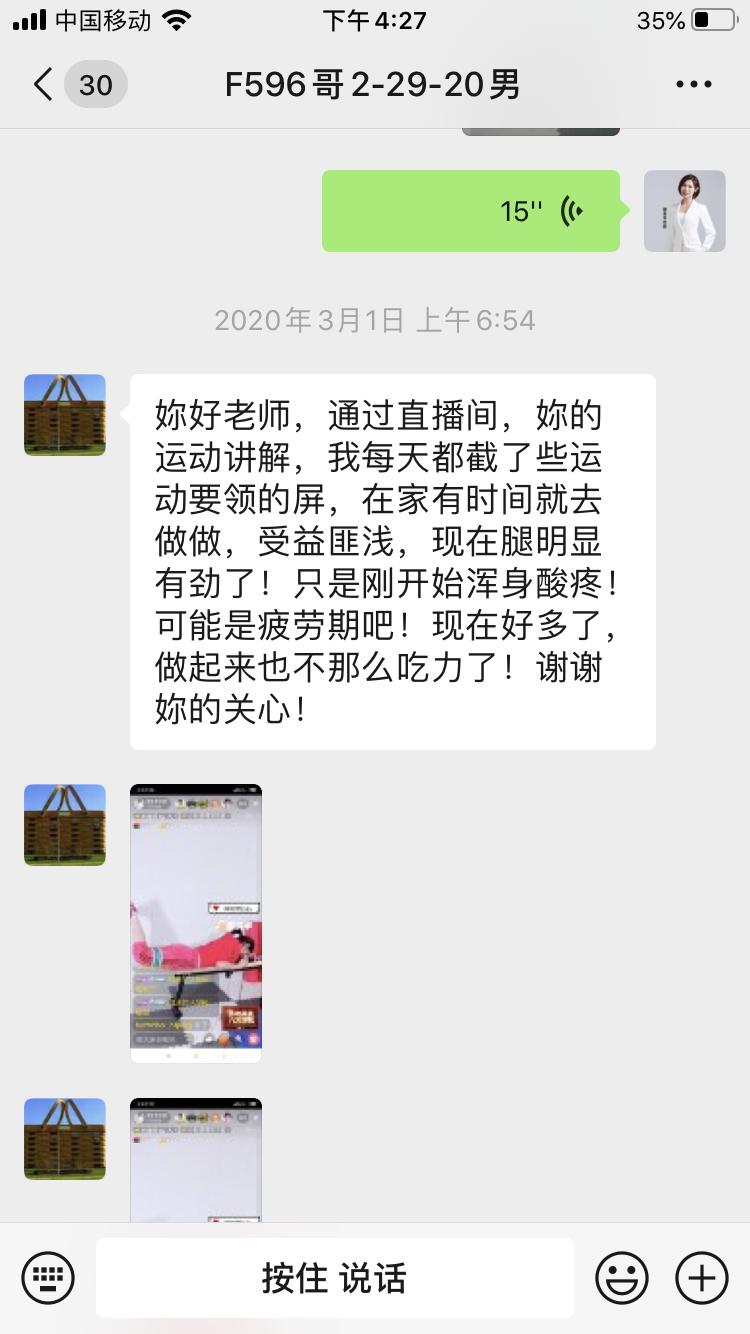Viewport: 750px width, 1334px height.
Task: Tap your own profile avatar
Action: [x=685, y=211]
